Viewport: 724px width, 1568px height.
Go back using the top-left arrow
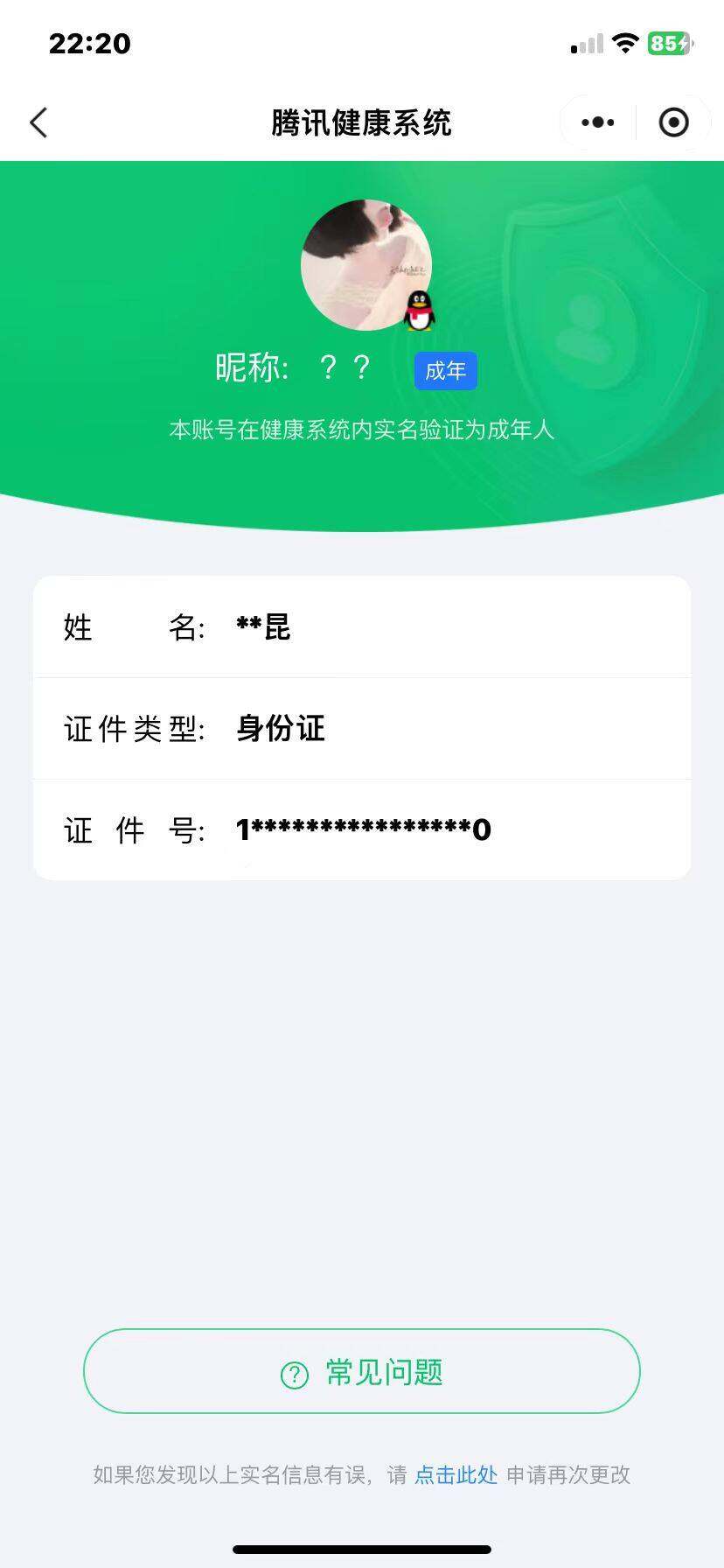coord(38,122)
